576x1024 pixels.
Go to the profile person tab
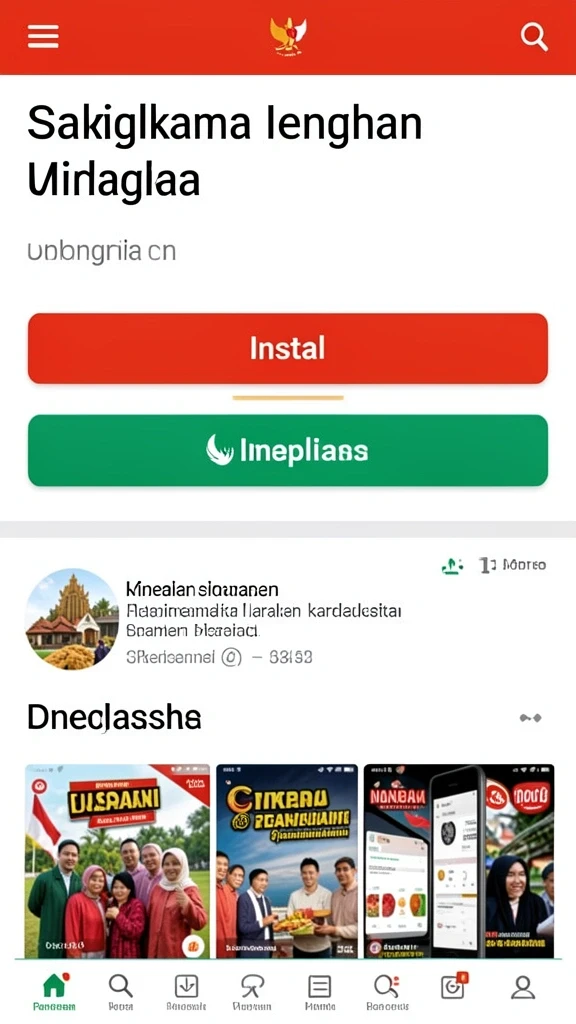tap(522, 987)
